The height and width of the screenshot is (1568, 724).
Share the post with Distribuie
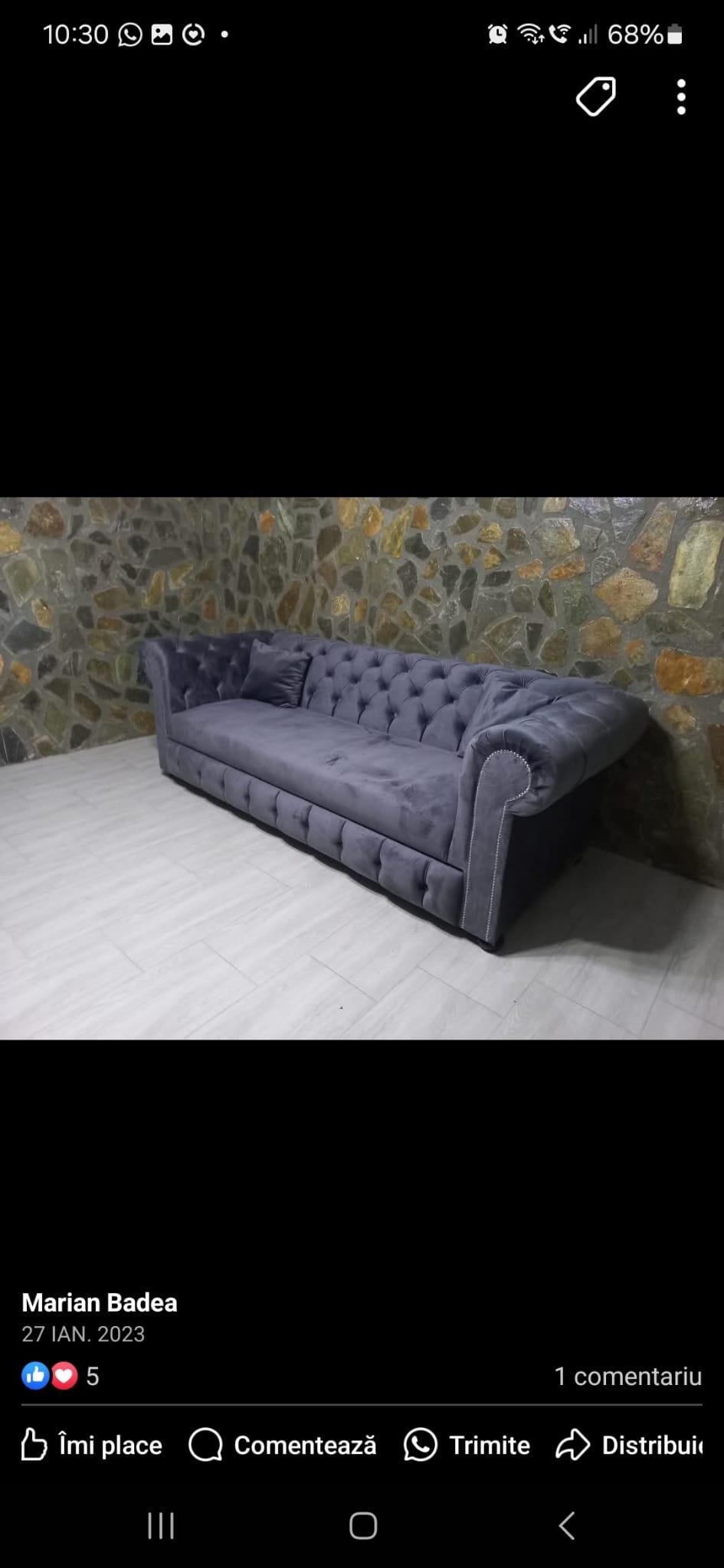tap(629, 1445)
